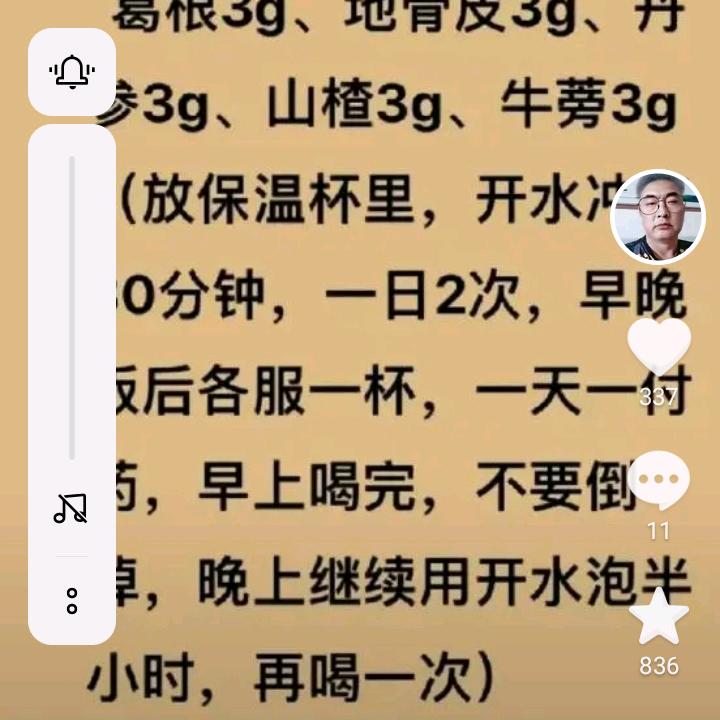Open the video creator's profile avatar

657,217
